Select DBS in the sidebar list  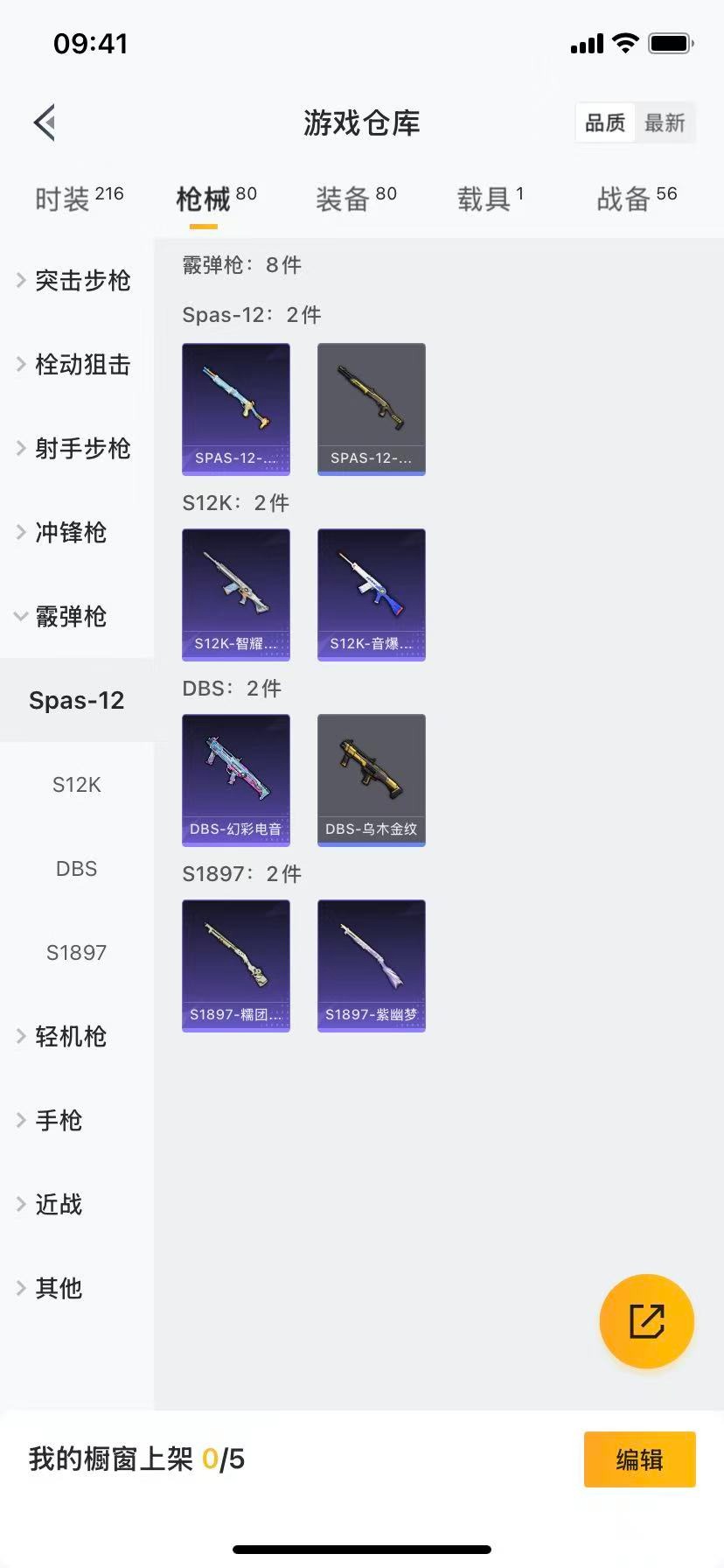76,868
